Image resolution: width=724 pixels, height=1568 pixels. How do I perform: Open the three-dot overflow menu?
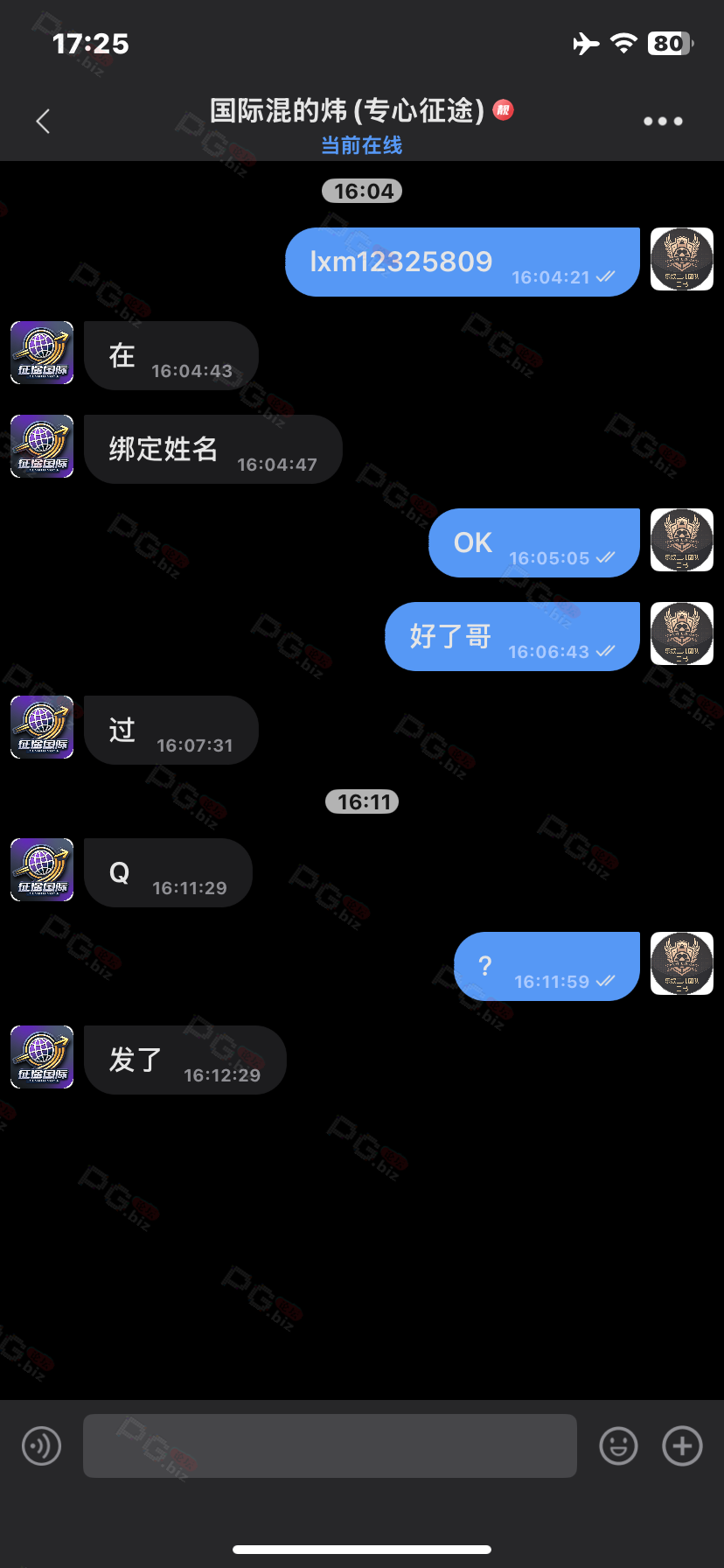click(663, 121)
